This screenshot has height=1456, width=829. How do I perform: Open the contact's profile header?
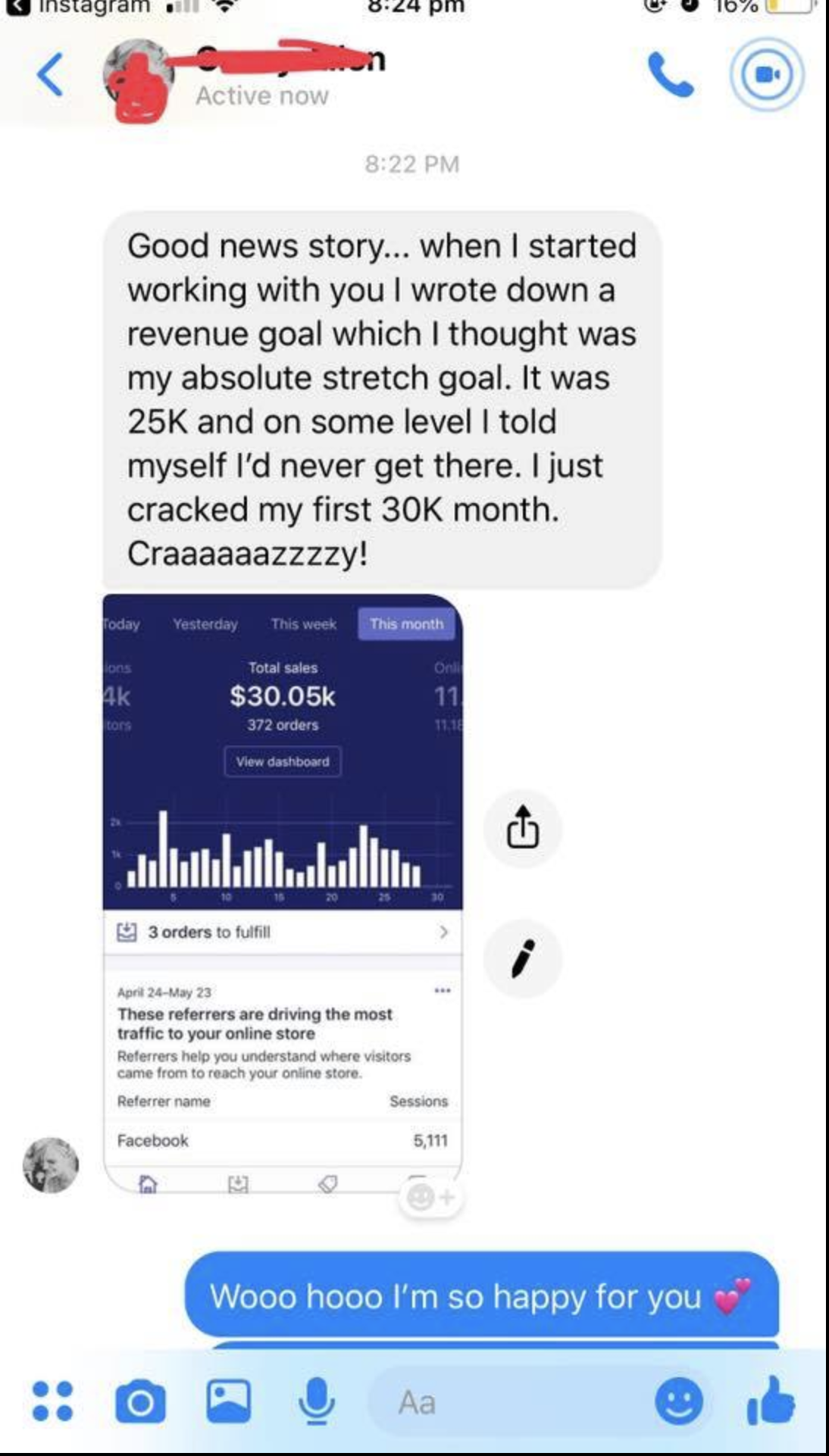coord(261,76)
